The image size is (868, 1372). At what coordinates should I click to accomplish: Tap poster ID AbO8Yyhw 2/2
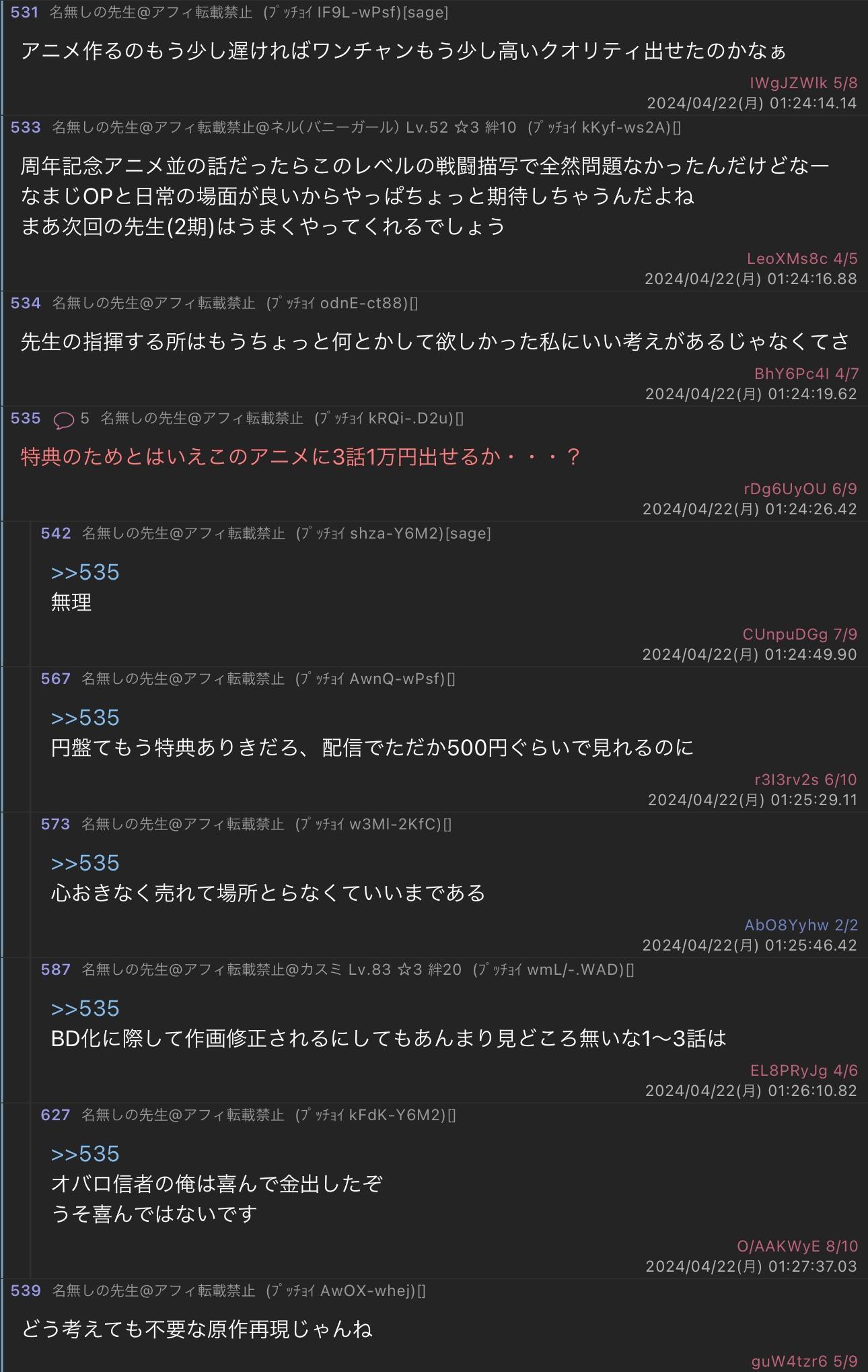[x=801, y=925]
